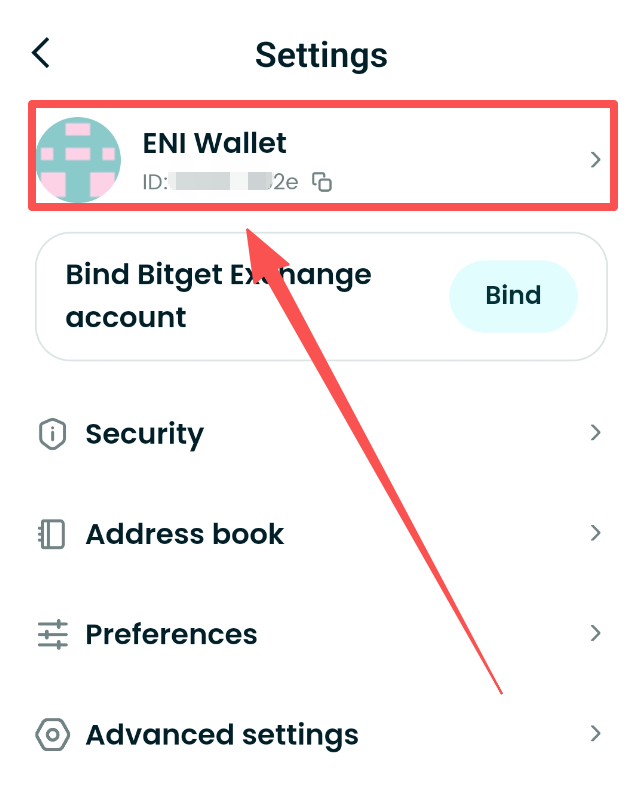Go back from Settings
The height and width of the screenshot is (802, 644).
pyautogui.click(x=41, y=53)
